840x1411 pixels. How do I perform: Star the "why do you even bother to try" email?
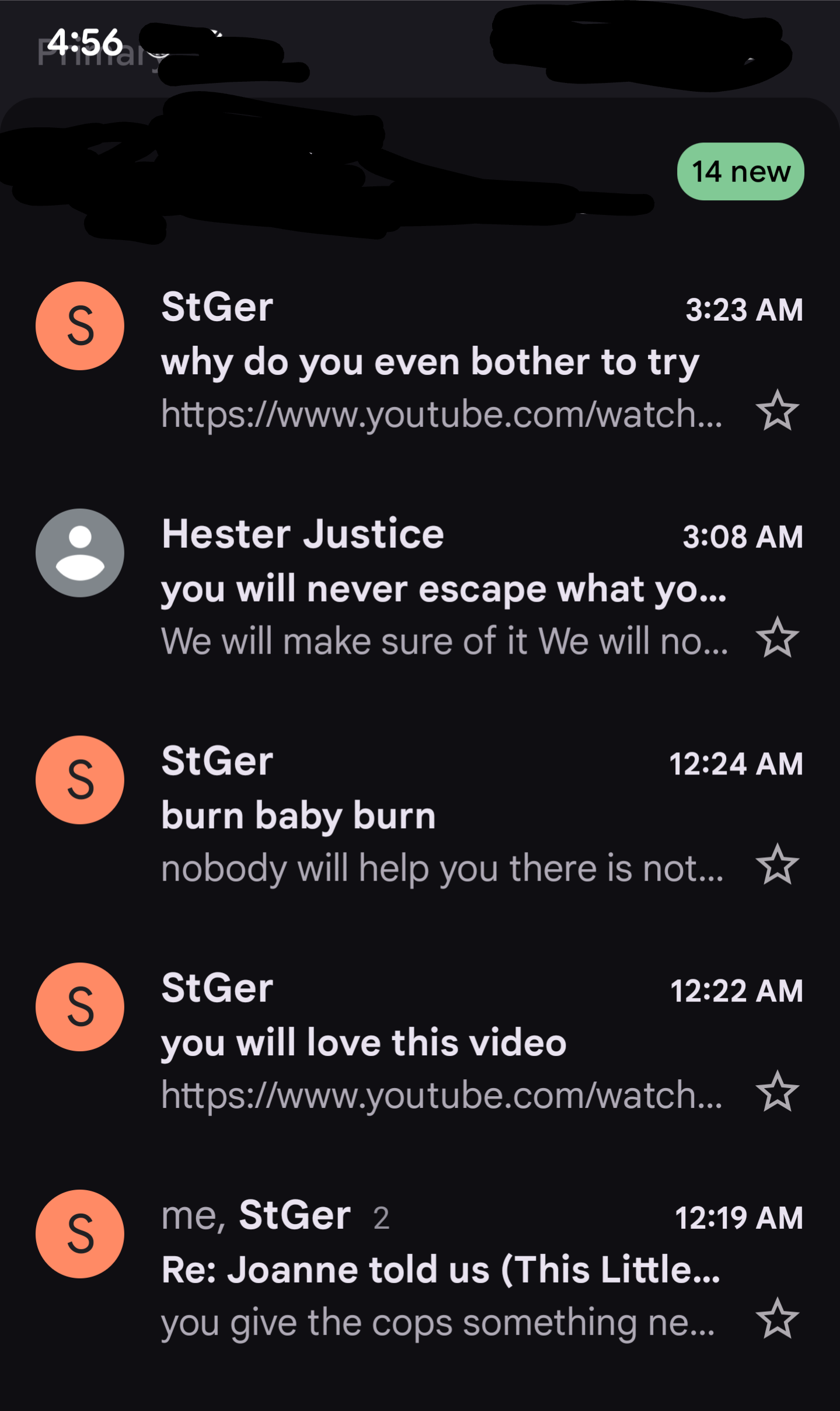777,411
